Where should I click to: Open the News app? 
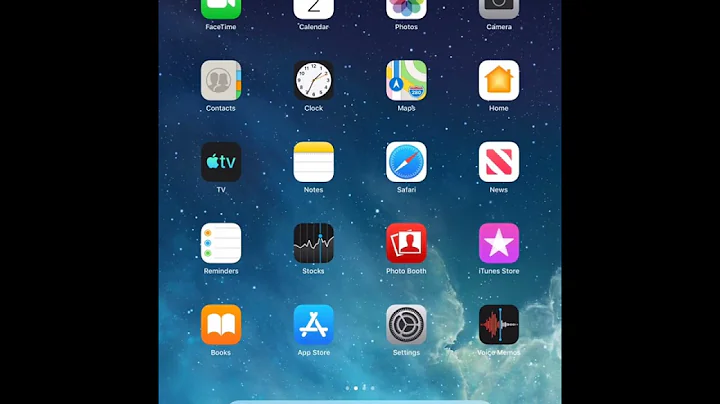pyautogui.click(x=498, y=162)
